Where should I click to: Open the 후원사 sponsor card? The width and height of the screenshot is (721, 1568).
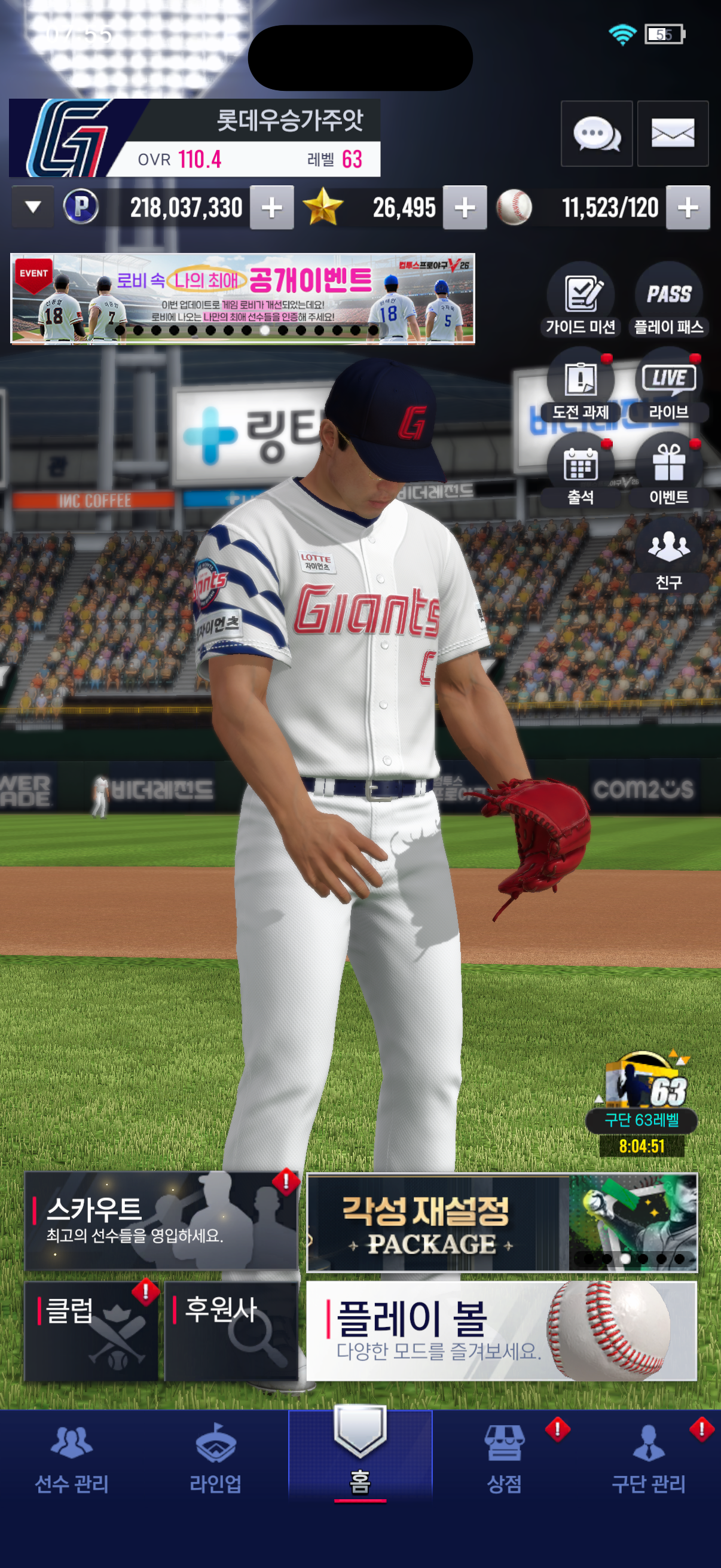(231, 1331)
